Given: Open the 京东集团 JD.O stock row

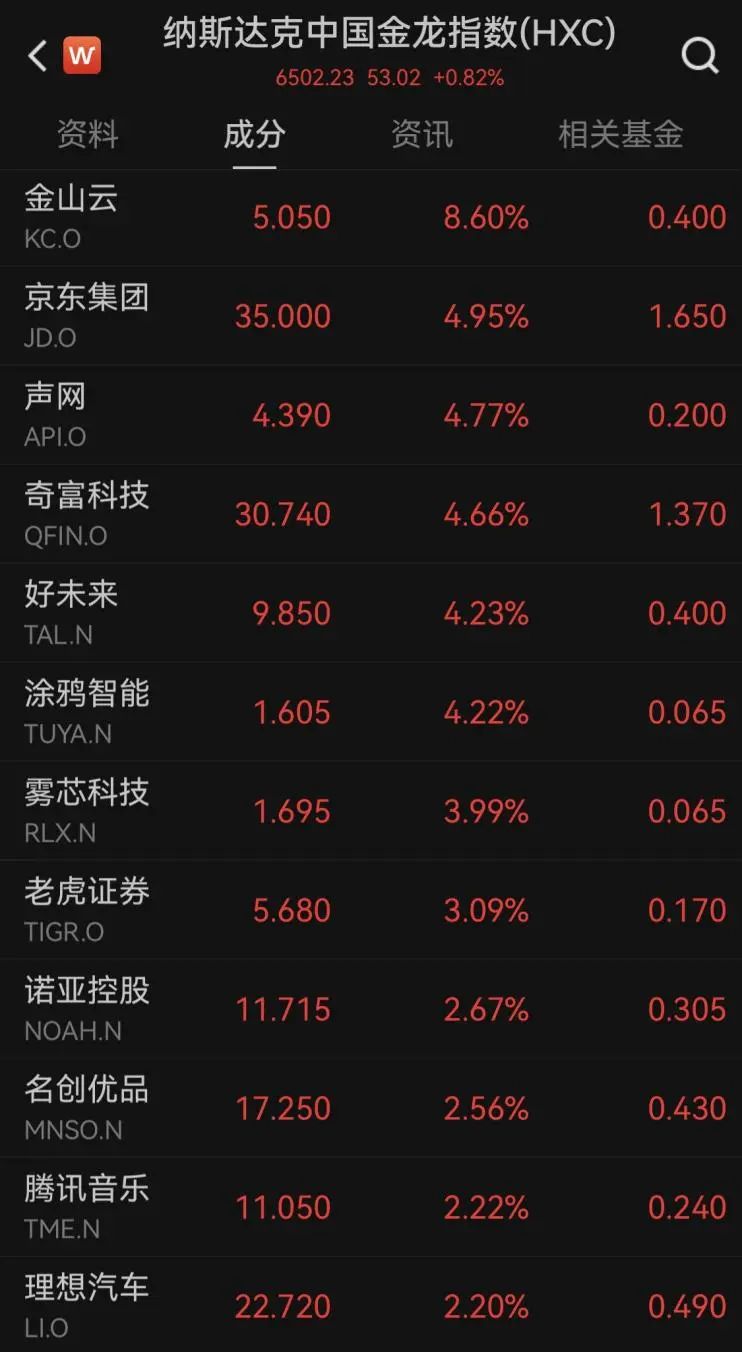Looking at the screenshot, I should pos(371,316).
